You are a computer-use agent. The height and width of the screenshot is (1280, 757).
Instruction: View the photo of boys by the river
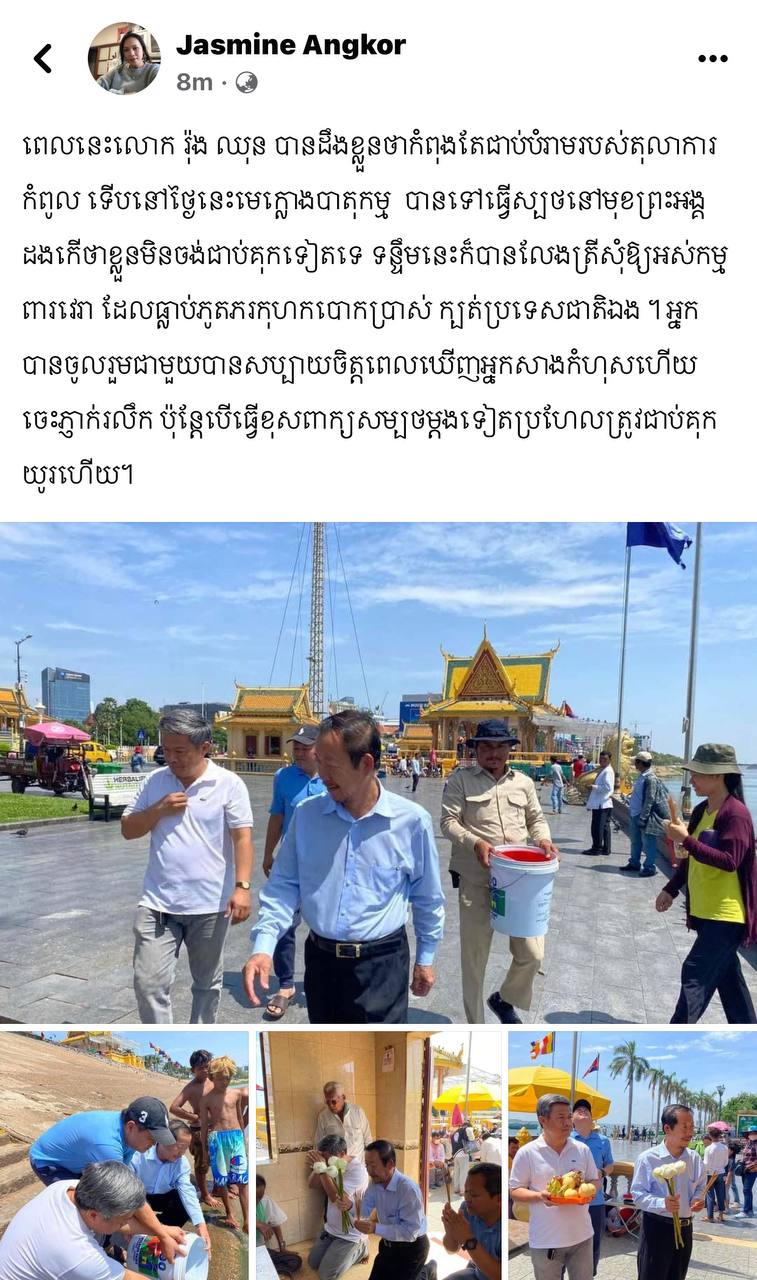coord(124,1155)
